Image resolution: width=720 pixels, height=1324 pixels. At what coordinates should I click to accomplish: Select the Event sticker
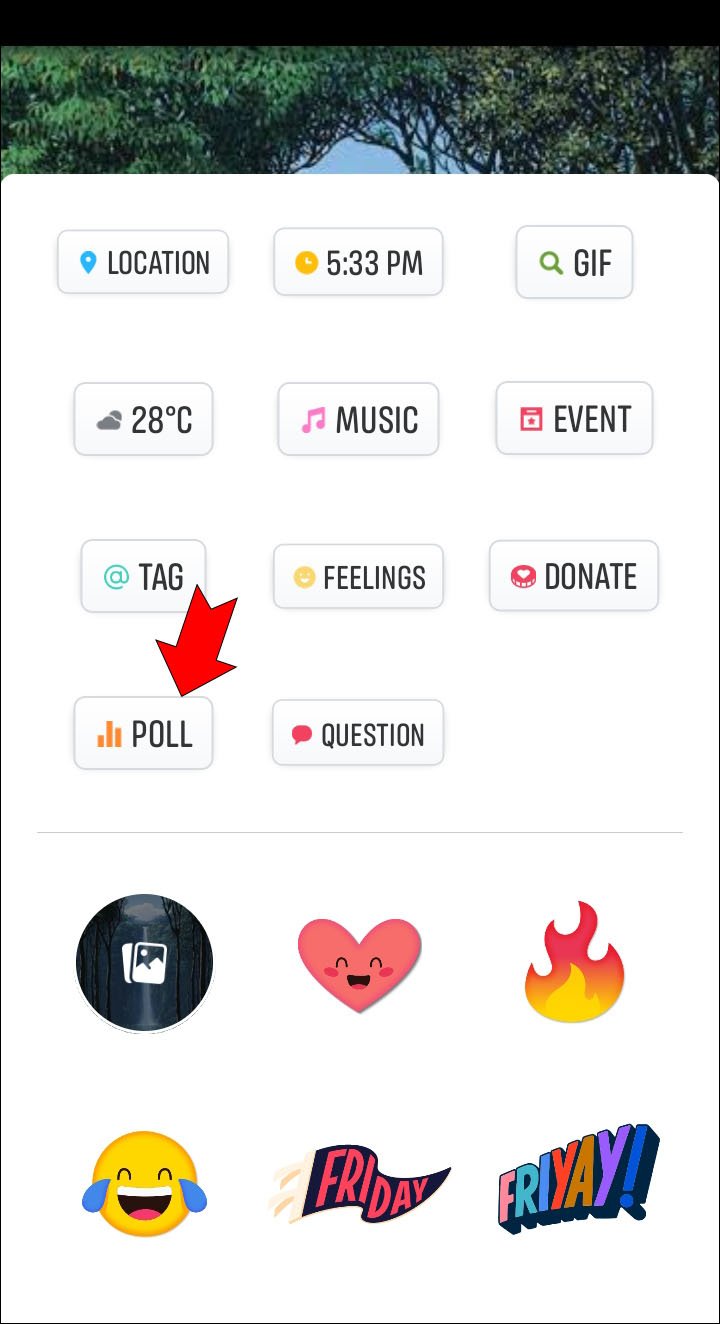[574, 418]
